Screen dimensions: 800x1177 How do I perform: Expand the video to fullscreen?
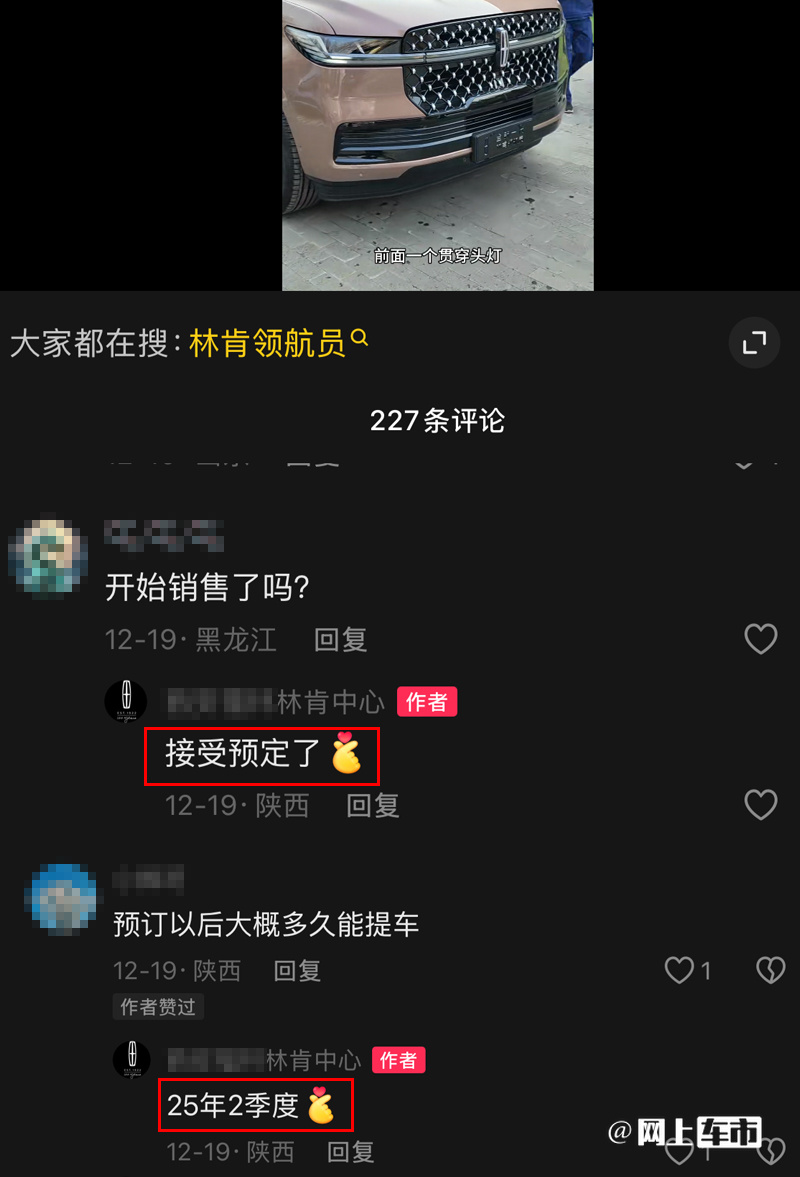[x=754, y=343]
